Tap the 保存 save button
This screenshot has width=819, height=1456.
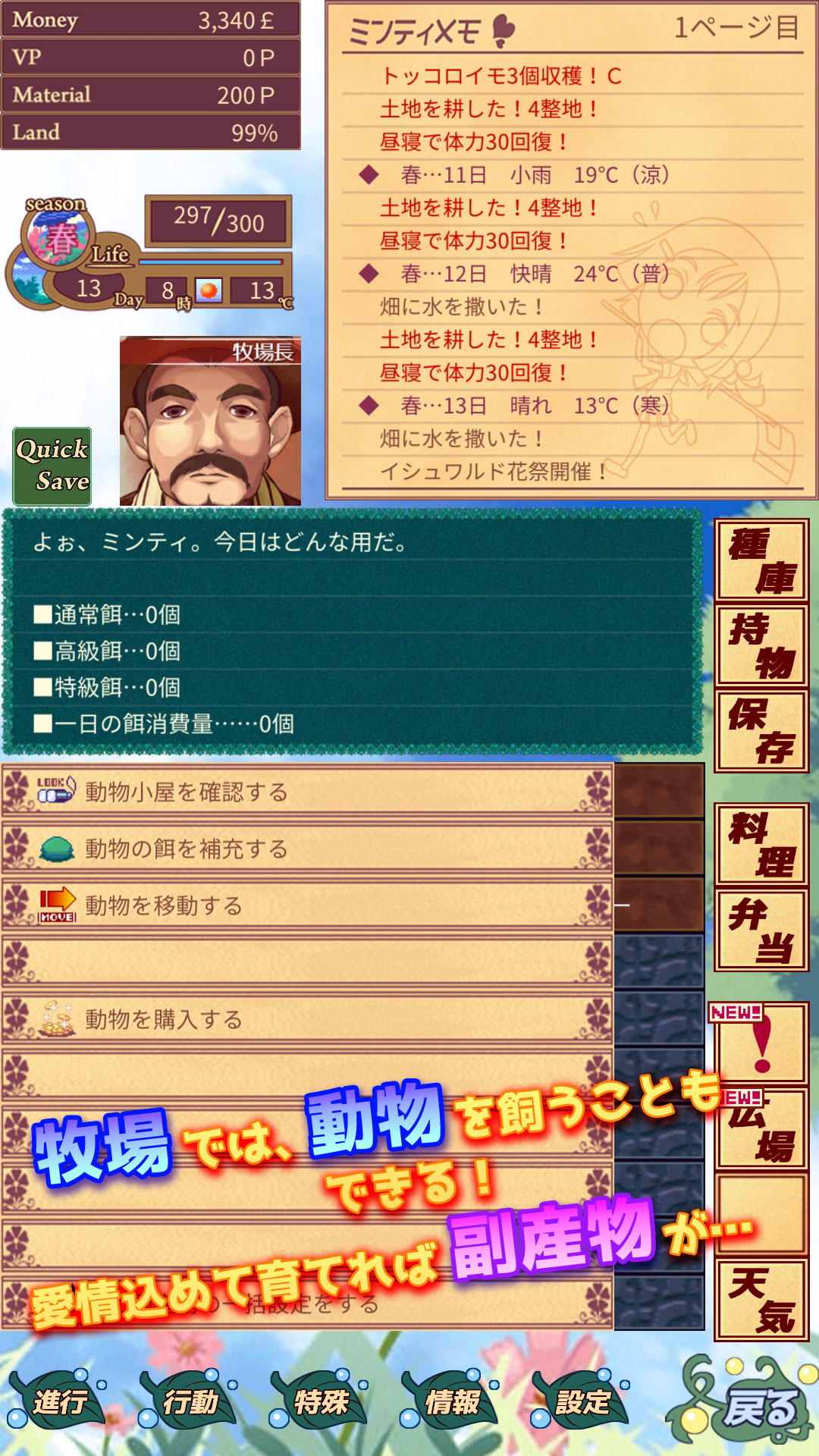pyautogui.click(x=761, y=732)
